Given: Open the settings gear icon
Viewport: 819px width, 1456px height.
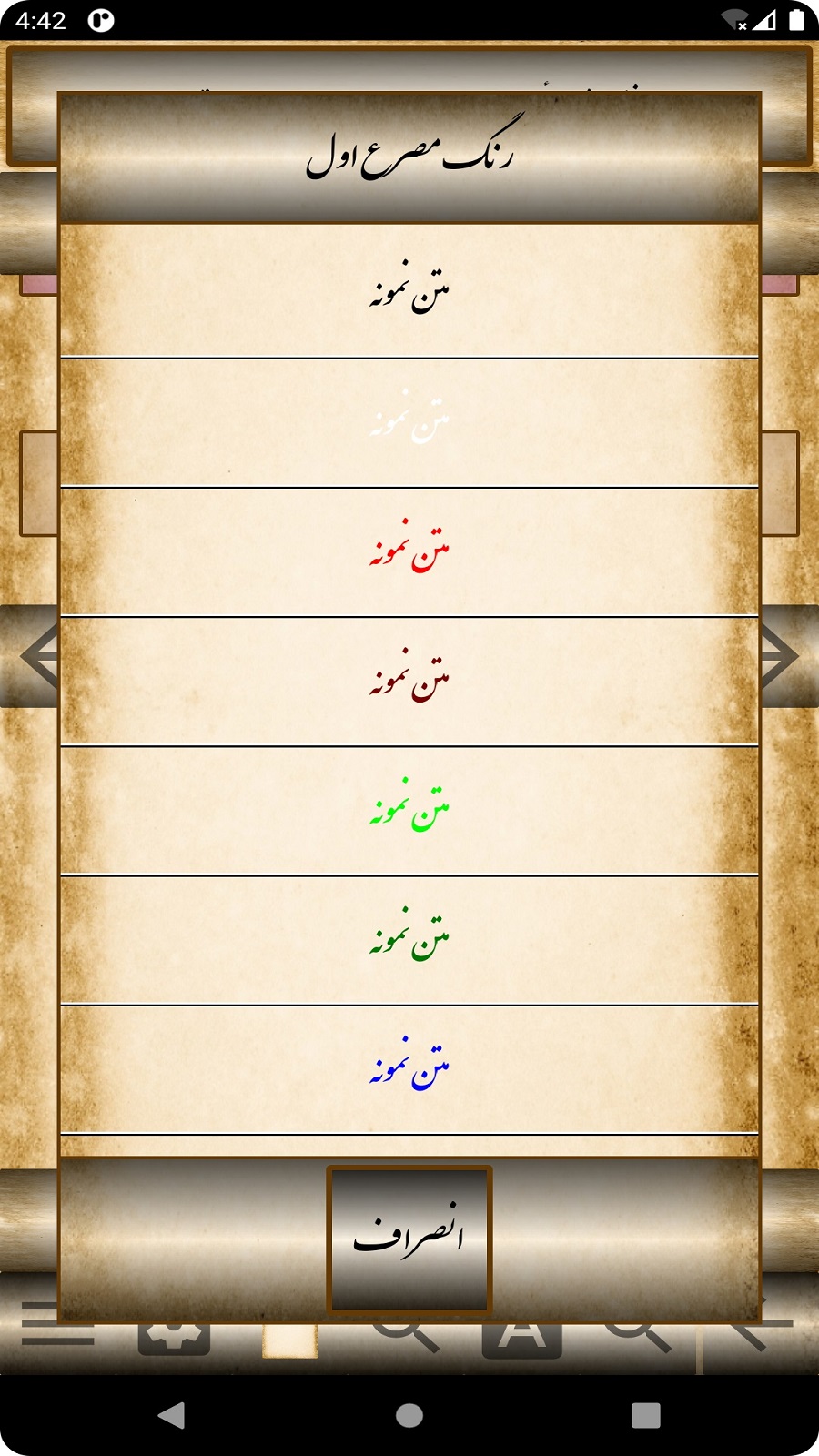Looking at the screenshot, I should pos(173,1336).
